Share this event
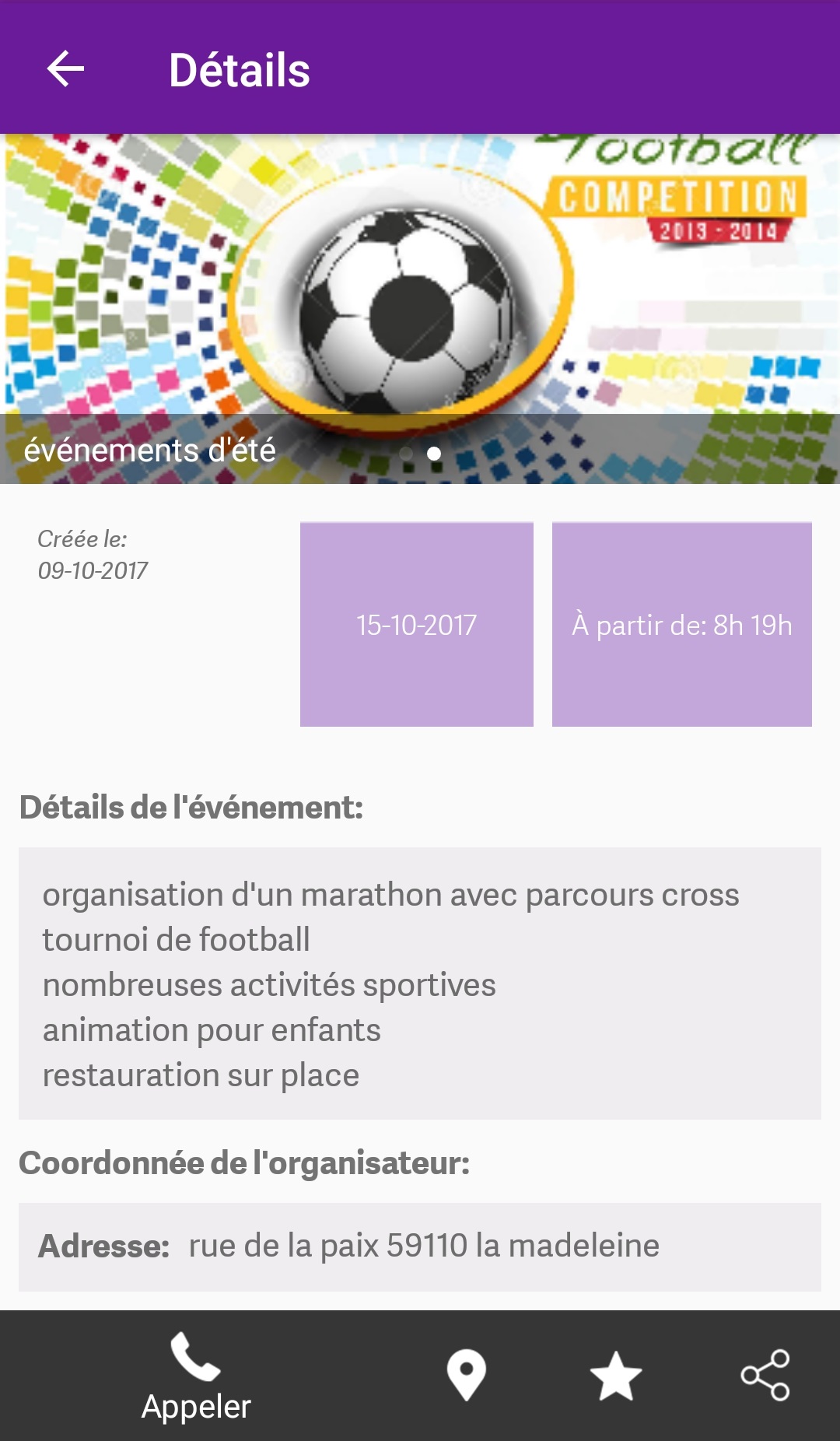Screen dimensions: 840x1441 pyautogui.click(x=765, y=1376)
